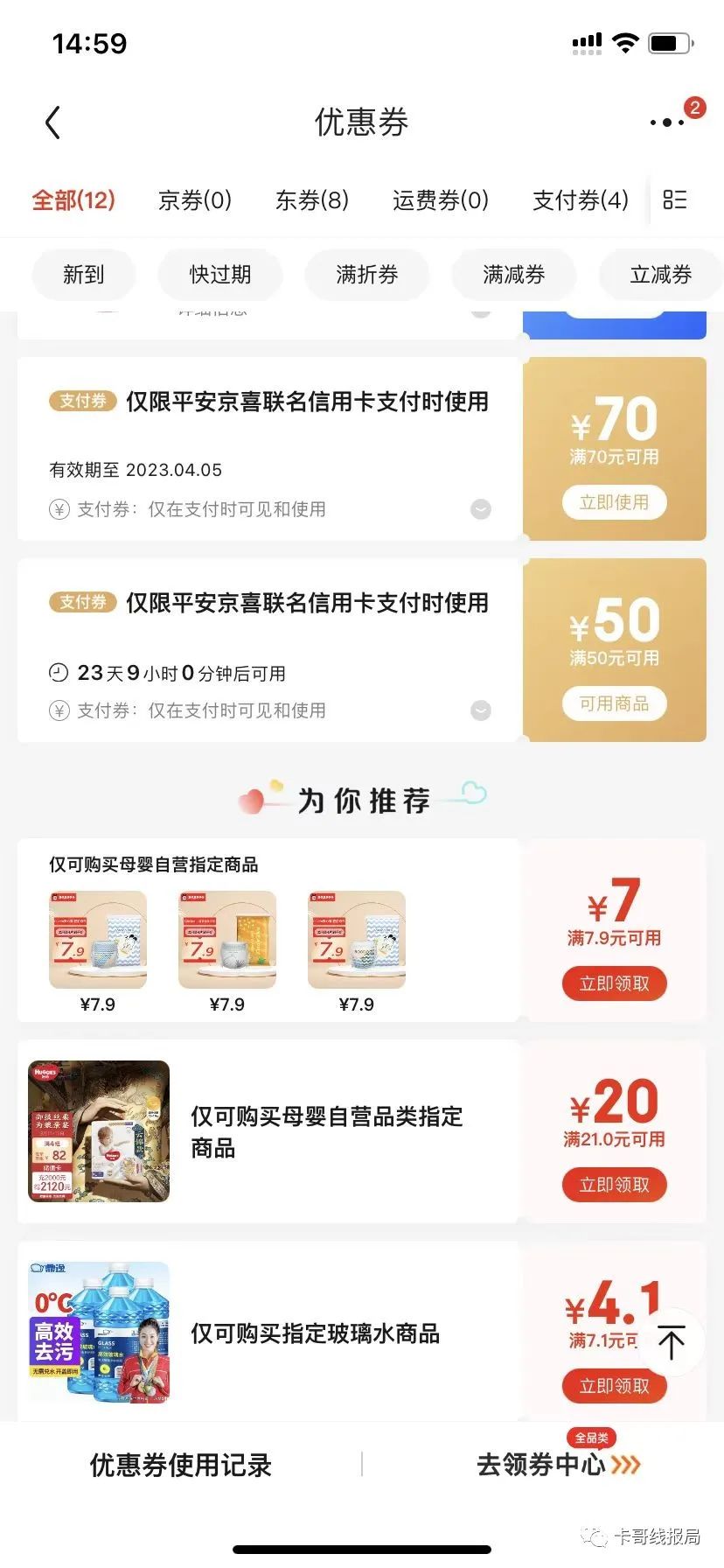This screenshot has height=1568, width=724.
Task: Tap 立即使用 on the ¥70 coupon
Action: coord(614,502)
